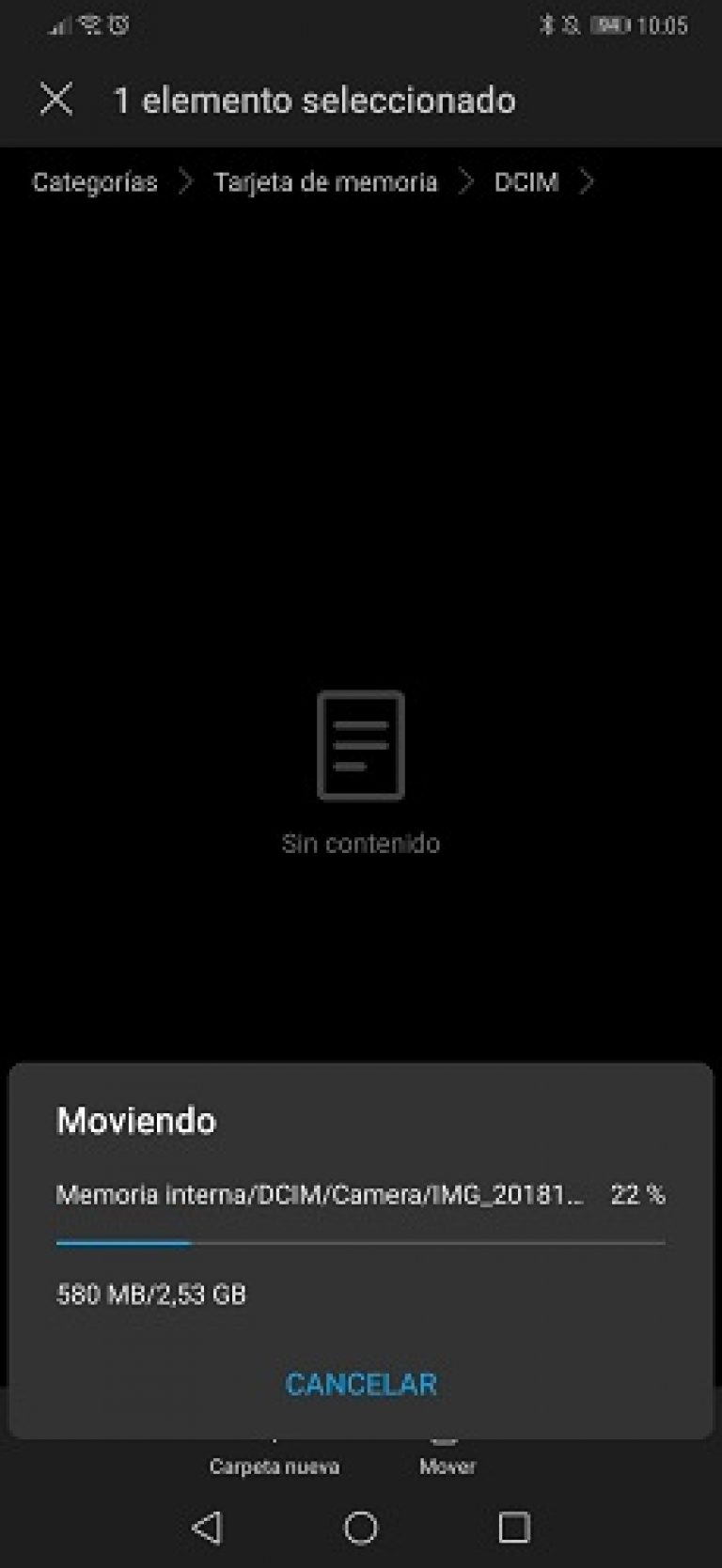Viewport: 722px width, 1568px height.
Task: Open the Categorías breadcrumb
Action: (94, 181)
